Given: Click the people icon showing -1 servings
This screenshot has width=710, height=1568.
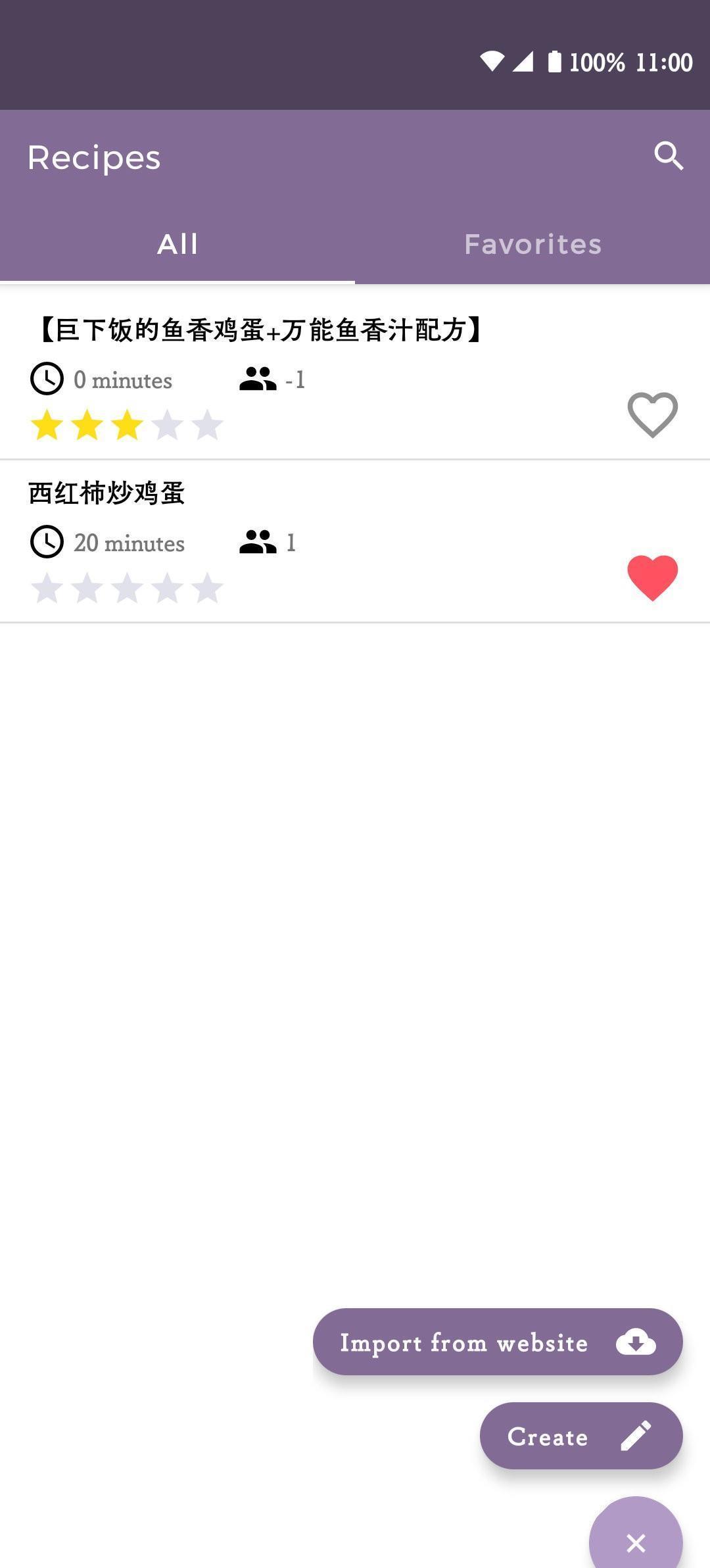Looking at the screenshot, I should coord(258,378).
